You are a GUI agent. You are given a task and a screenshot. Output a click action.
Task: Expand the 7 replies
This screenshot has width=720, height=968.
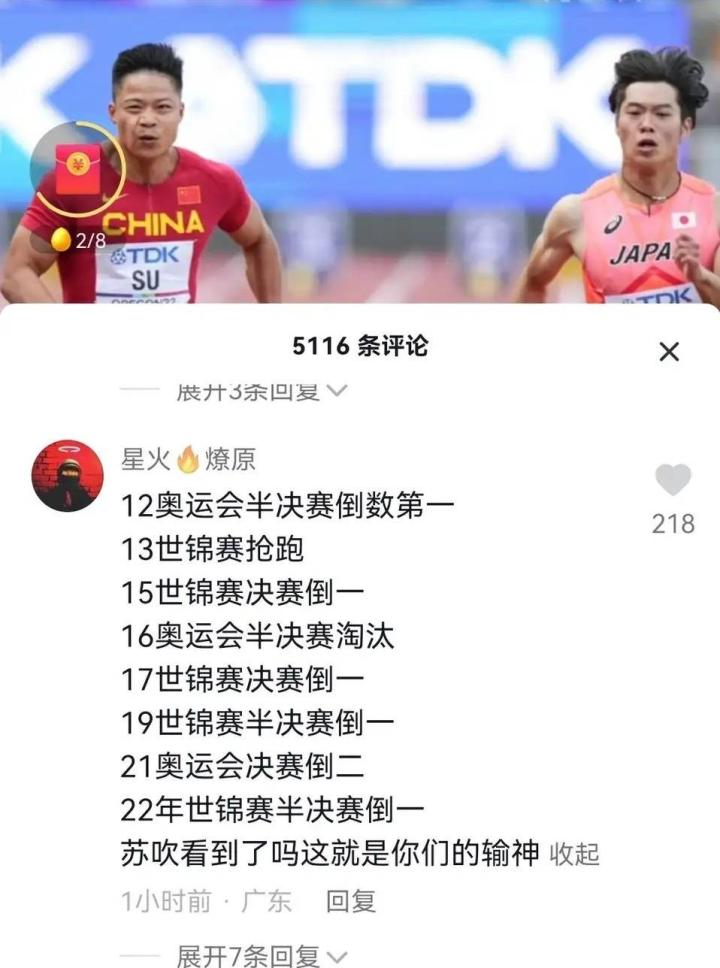pyautogui.click(x=262, y=957)
